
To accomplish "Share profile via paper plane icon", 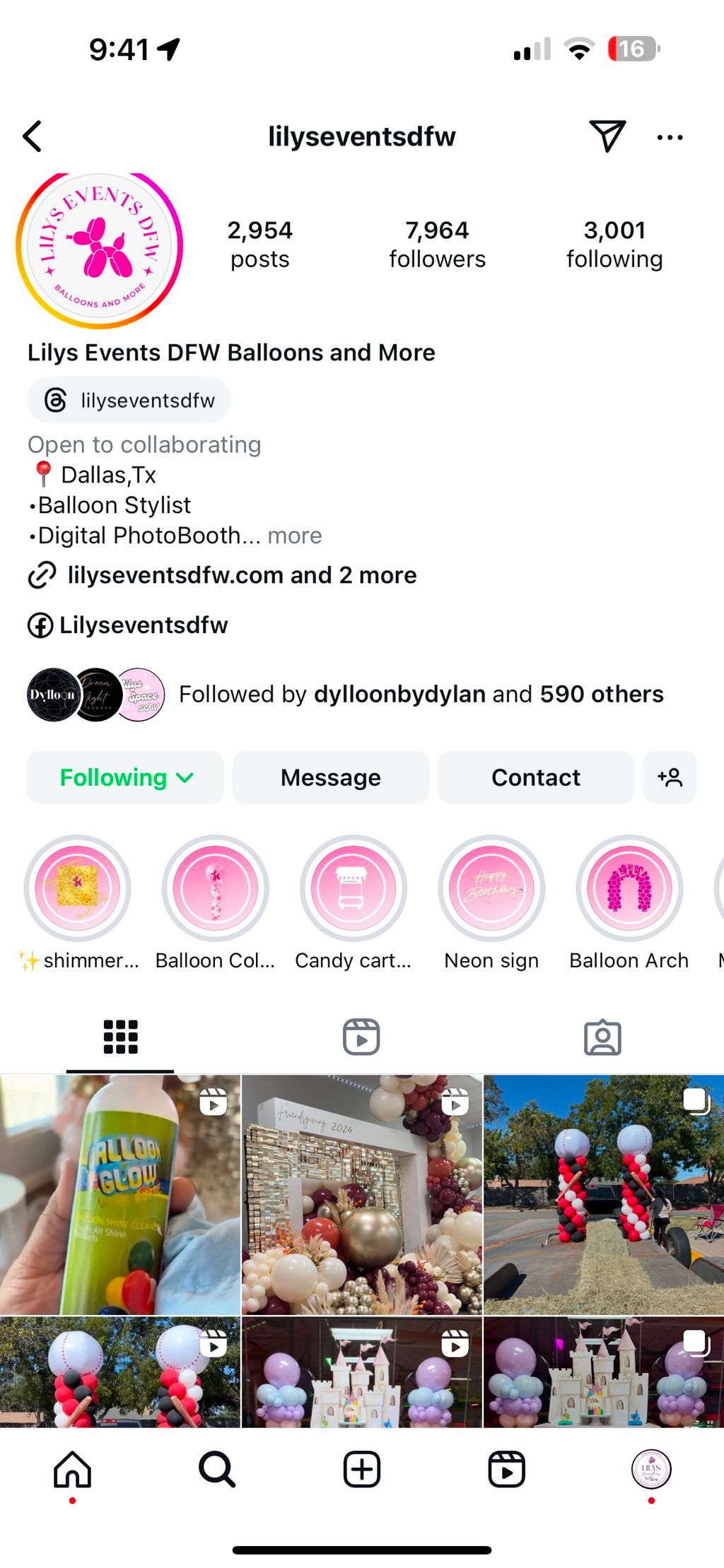I will click(607, 136).
